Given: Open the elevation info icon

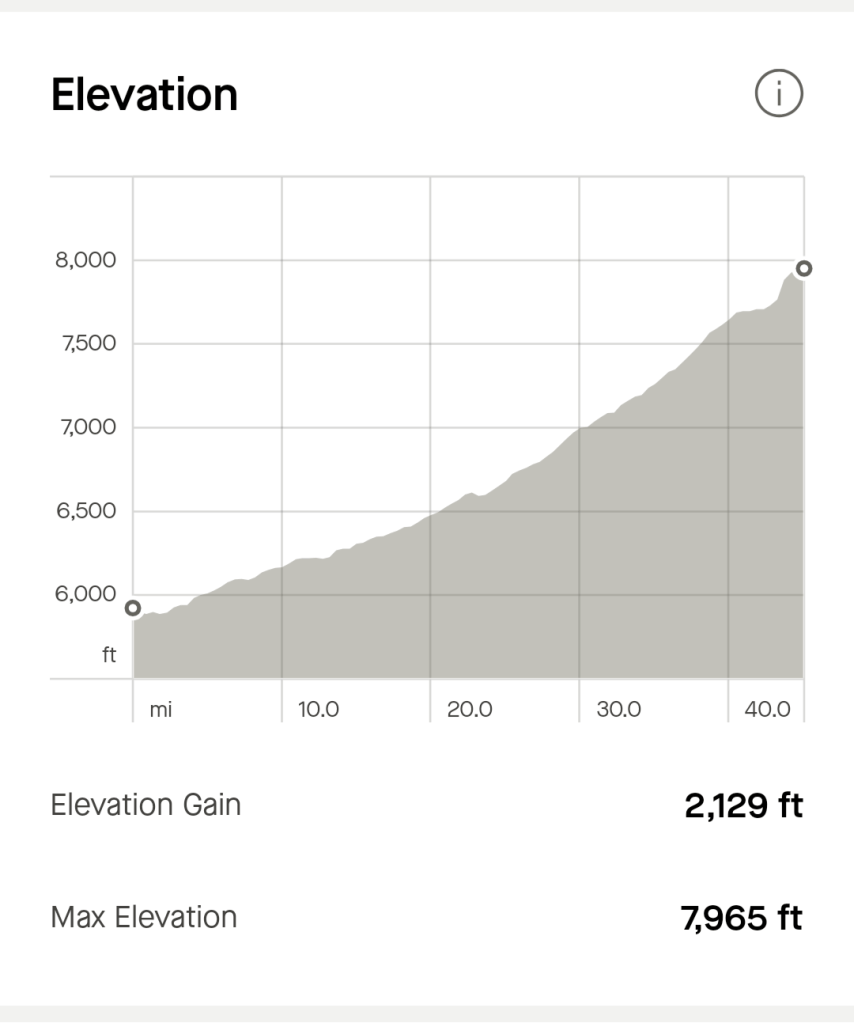Looking at the screenshot, I should [778, 95].
